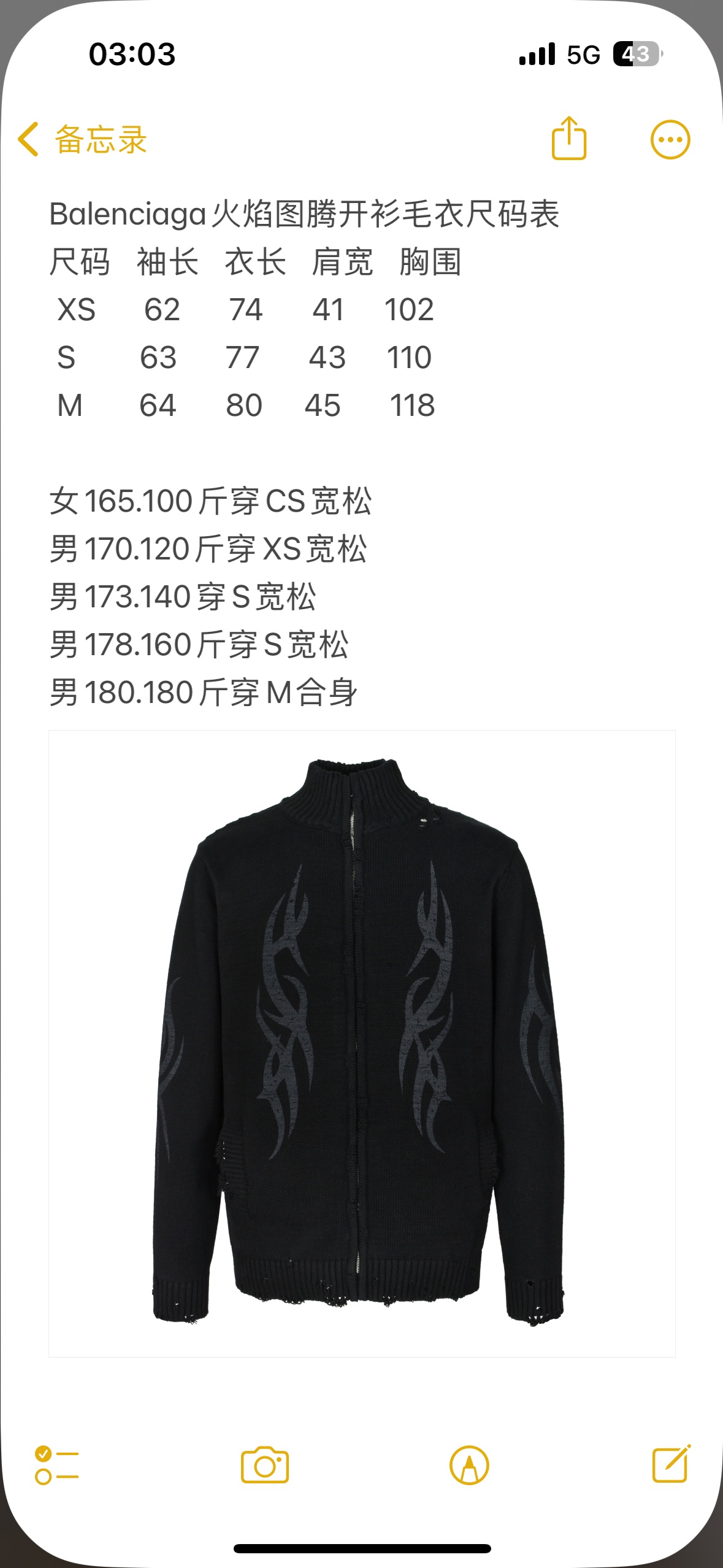Open the markup drawing tool
723x1568 pixels.
(469, 1465)
